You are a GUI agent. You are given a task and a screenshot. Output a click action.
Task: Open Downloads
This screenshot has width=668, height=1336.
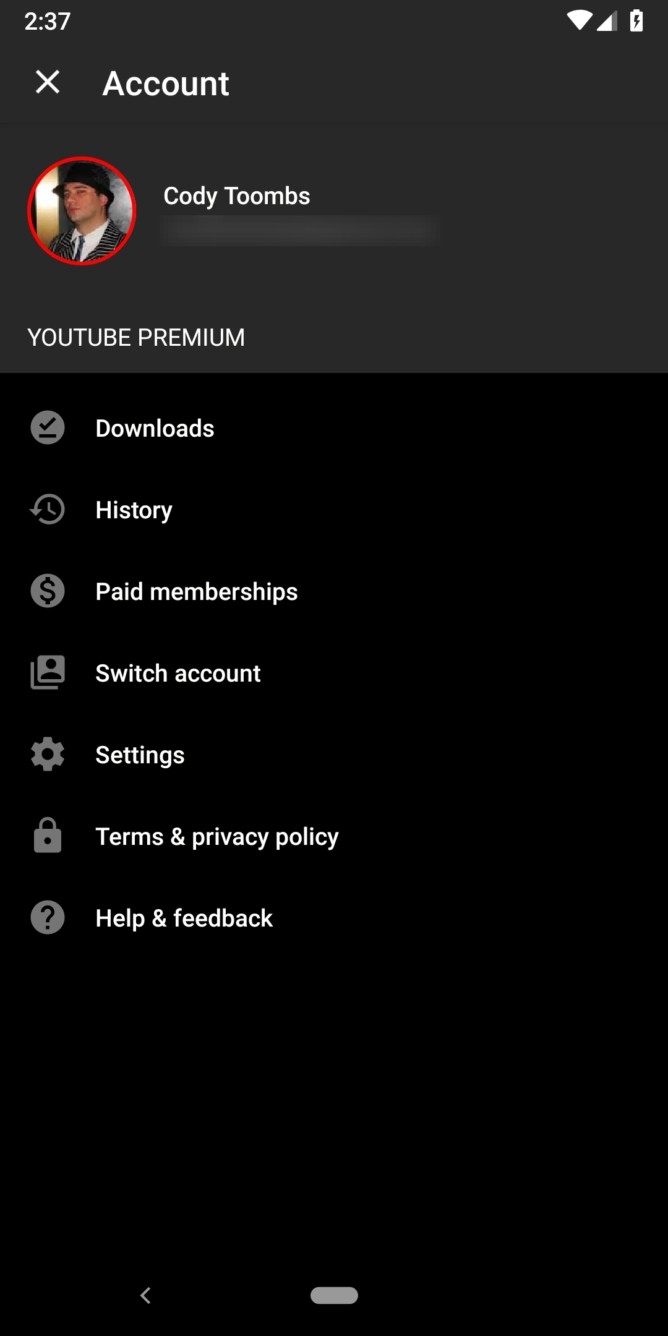(154, 428)
